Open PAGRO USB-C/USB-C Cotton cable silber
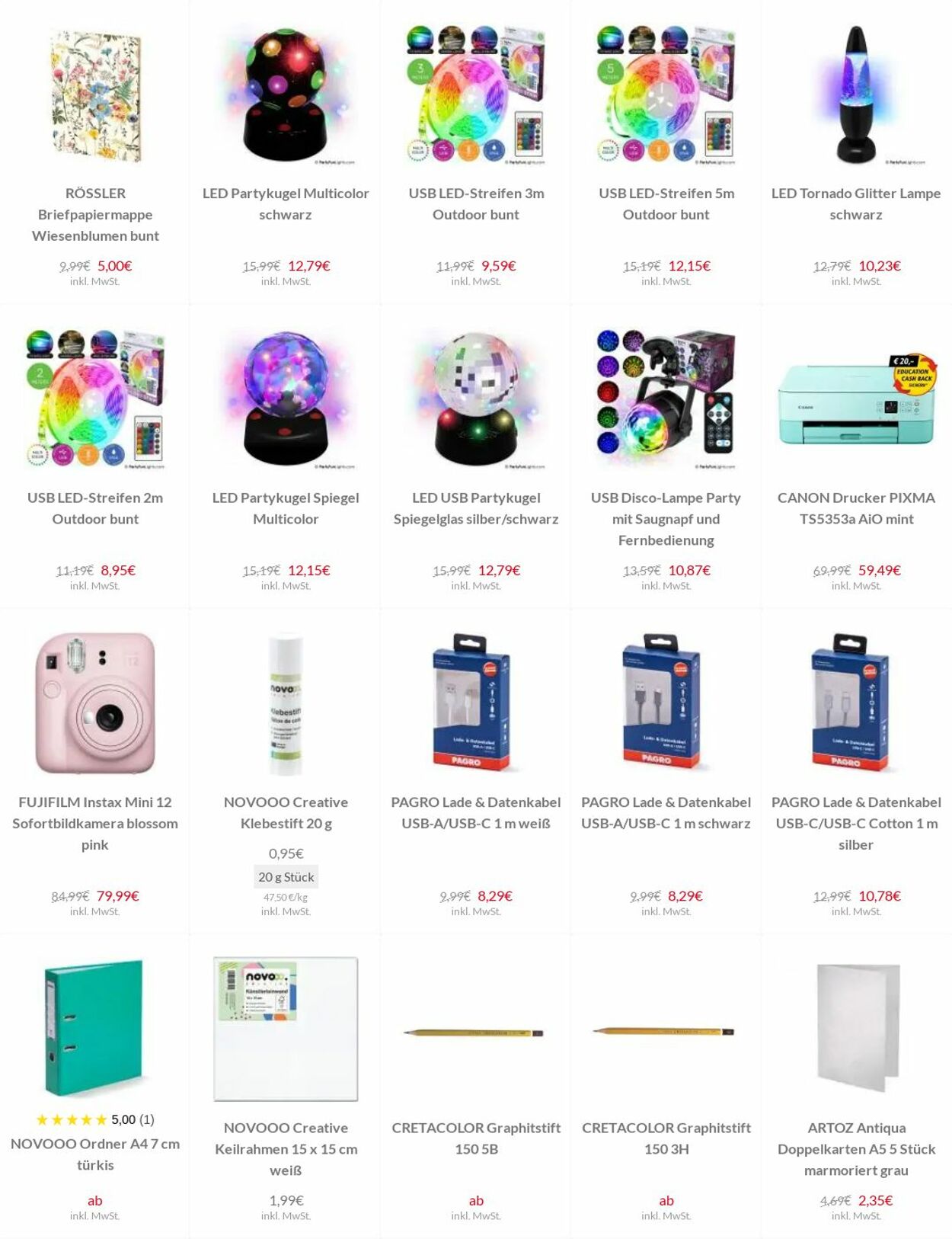 coord(856,823)
